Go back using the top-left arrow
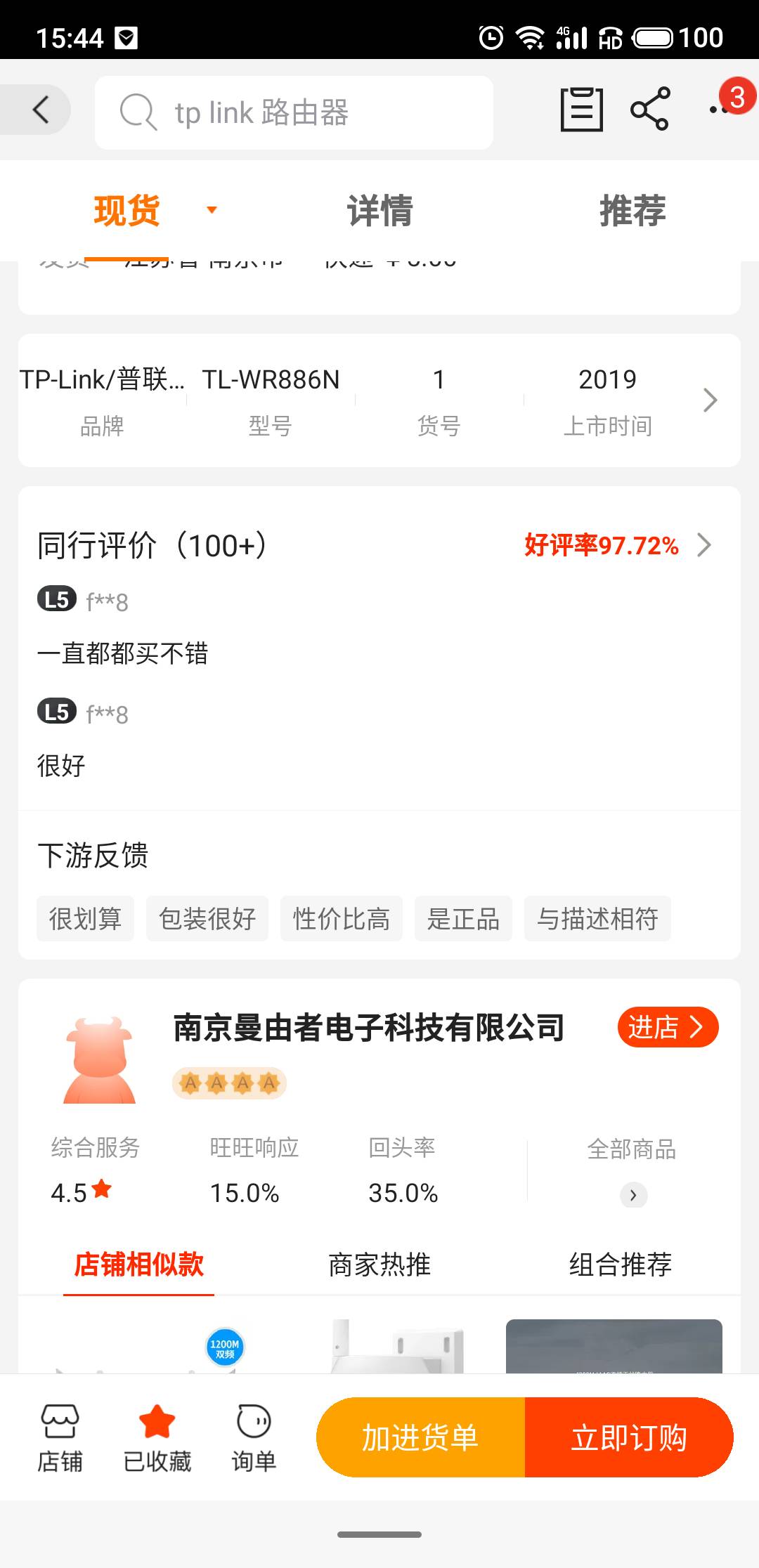Image resolution: width=759 pixels, height=1568 pixels. point(41,110)
